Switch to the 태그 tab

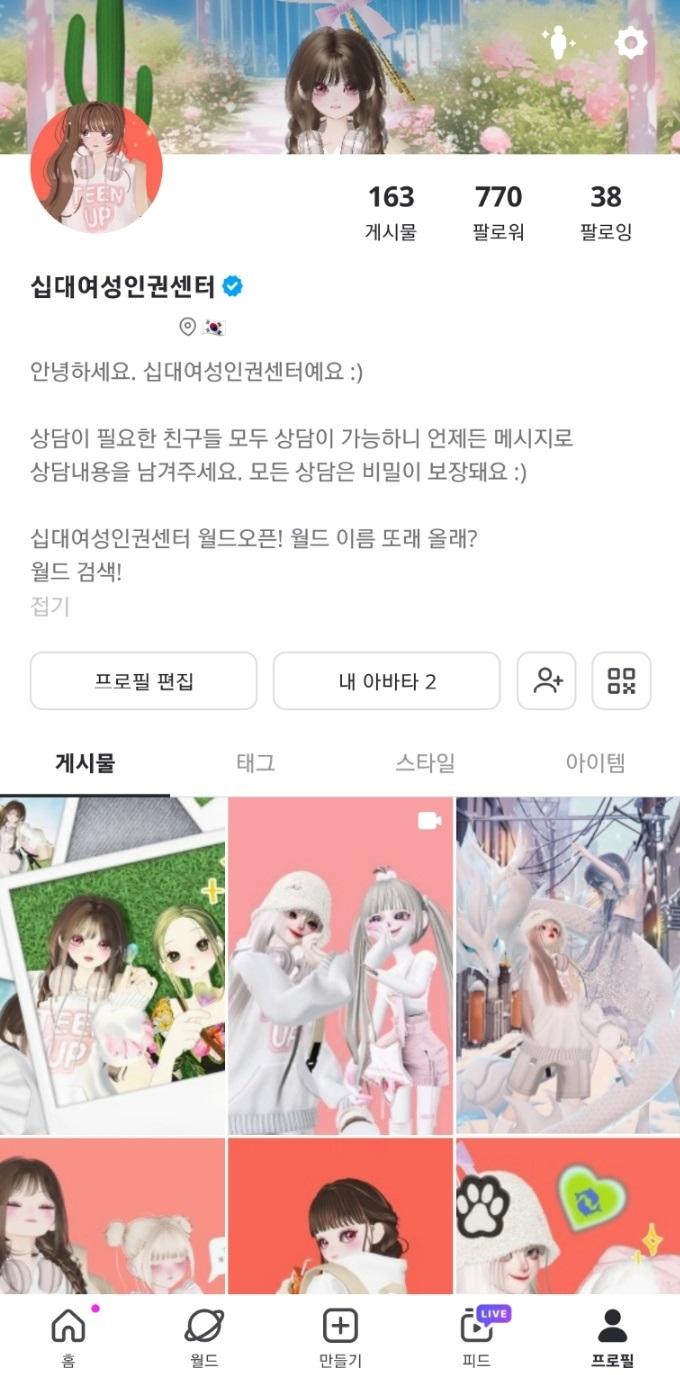tap(255, 763)
